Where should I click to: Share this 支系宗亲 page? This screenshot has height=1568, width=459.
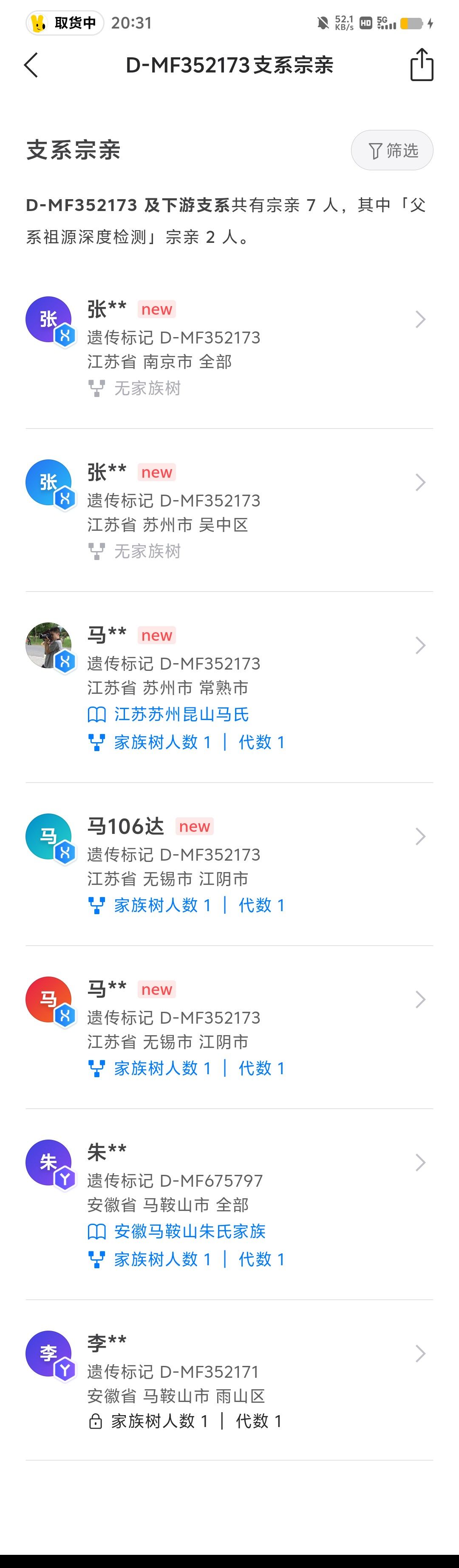pyautogui.click(x=421, y=65)
